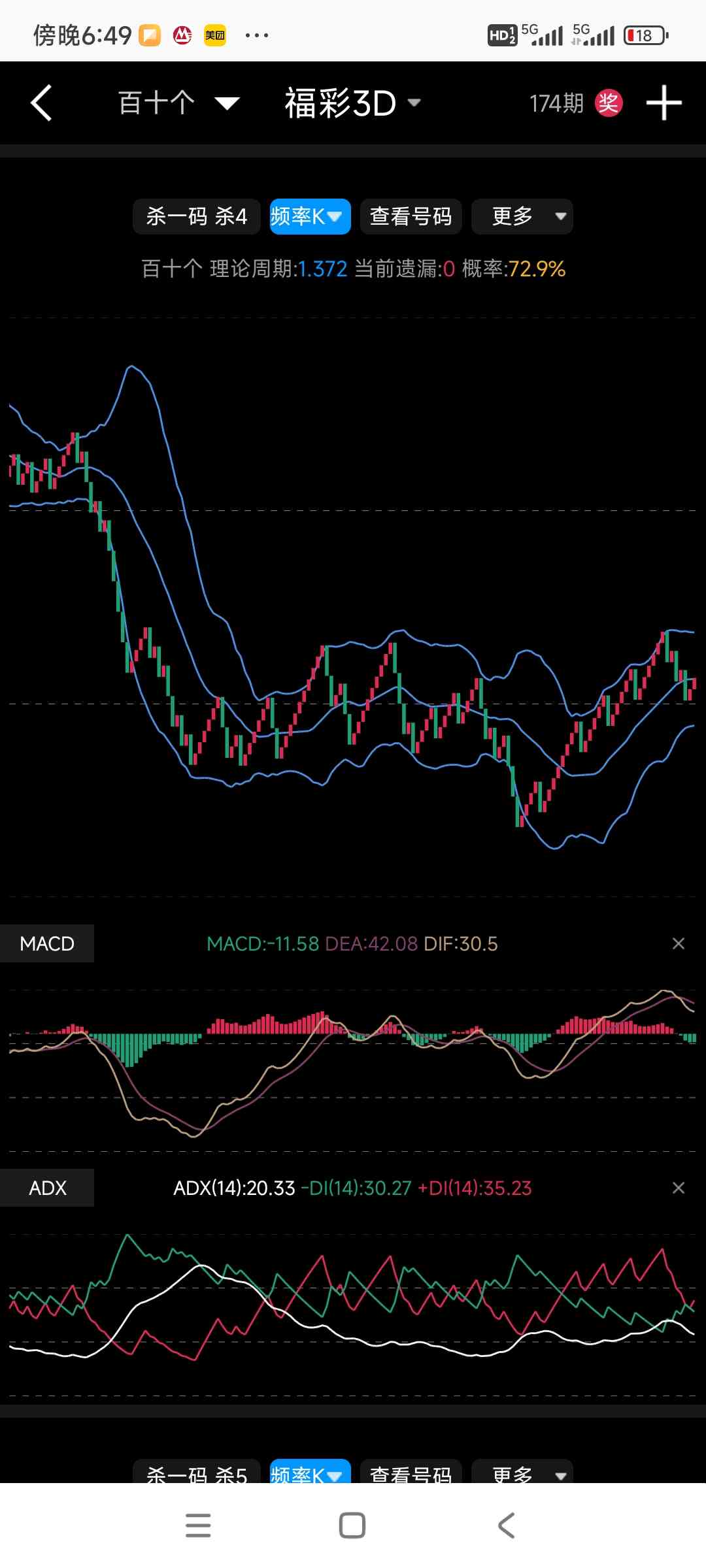Select the 杀一码 杀5 button

click(x=196, y=1473)
